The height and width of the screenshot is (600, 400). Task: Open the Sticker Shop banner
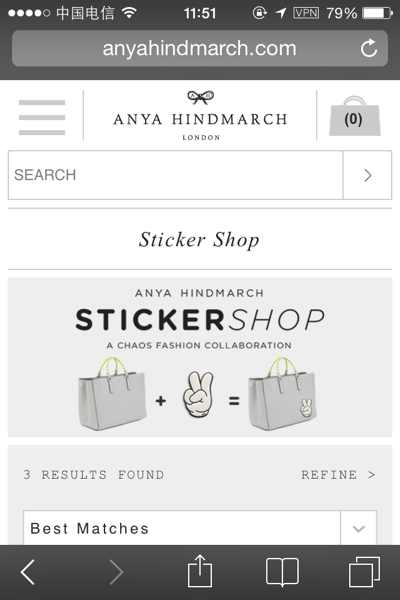coord(200,357)
